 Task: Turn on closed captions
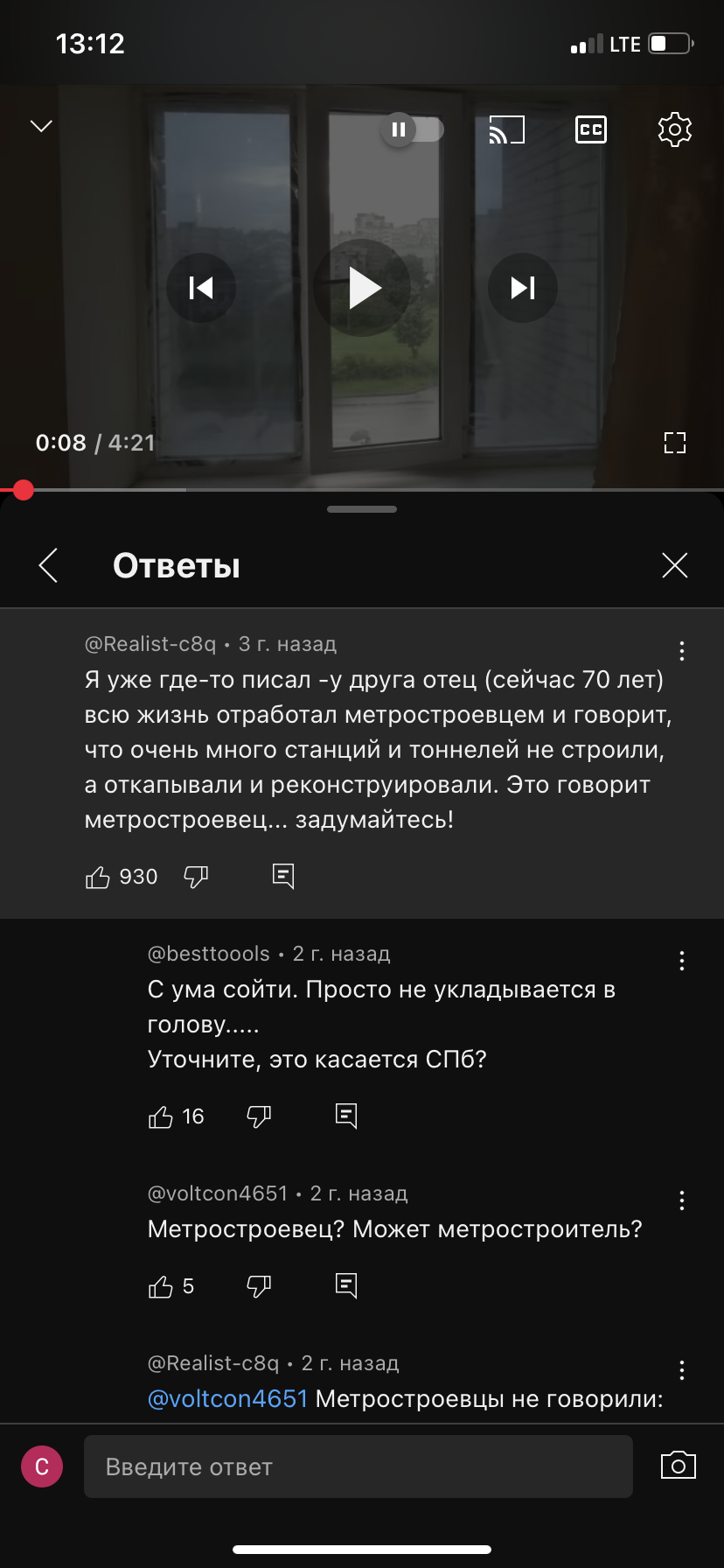pyautogui.click(x=591, y=130)
